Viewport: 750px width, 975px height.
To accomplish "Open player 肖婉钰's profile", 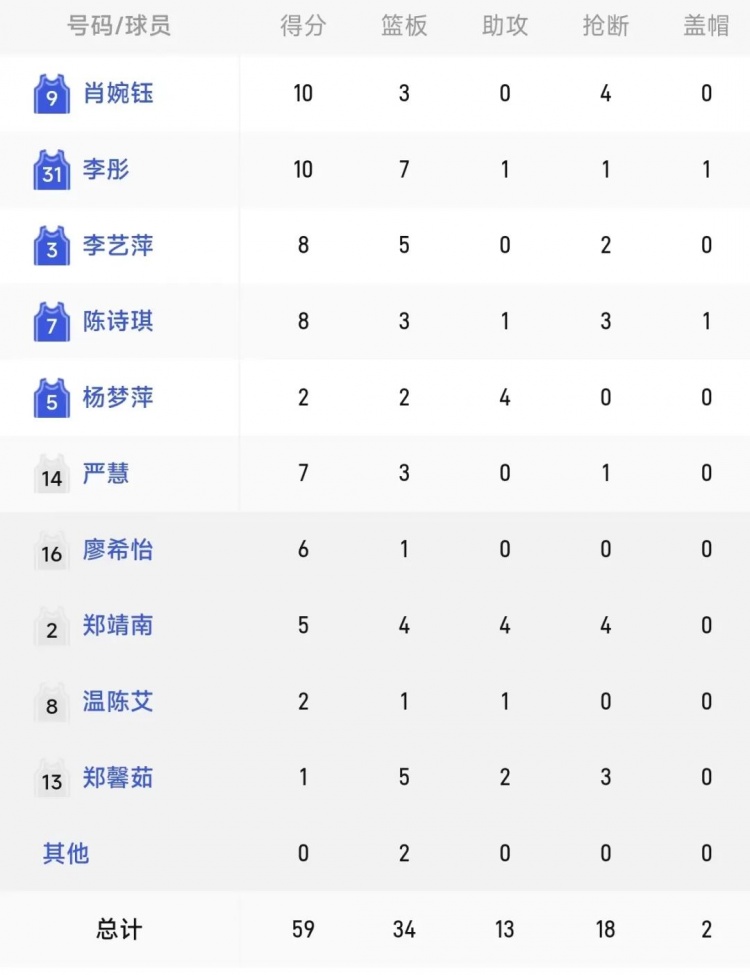I will click(117, 94).
